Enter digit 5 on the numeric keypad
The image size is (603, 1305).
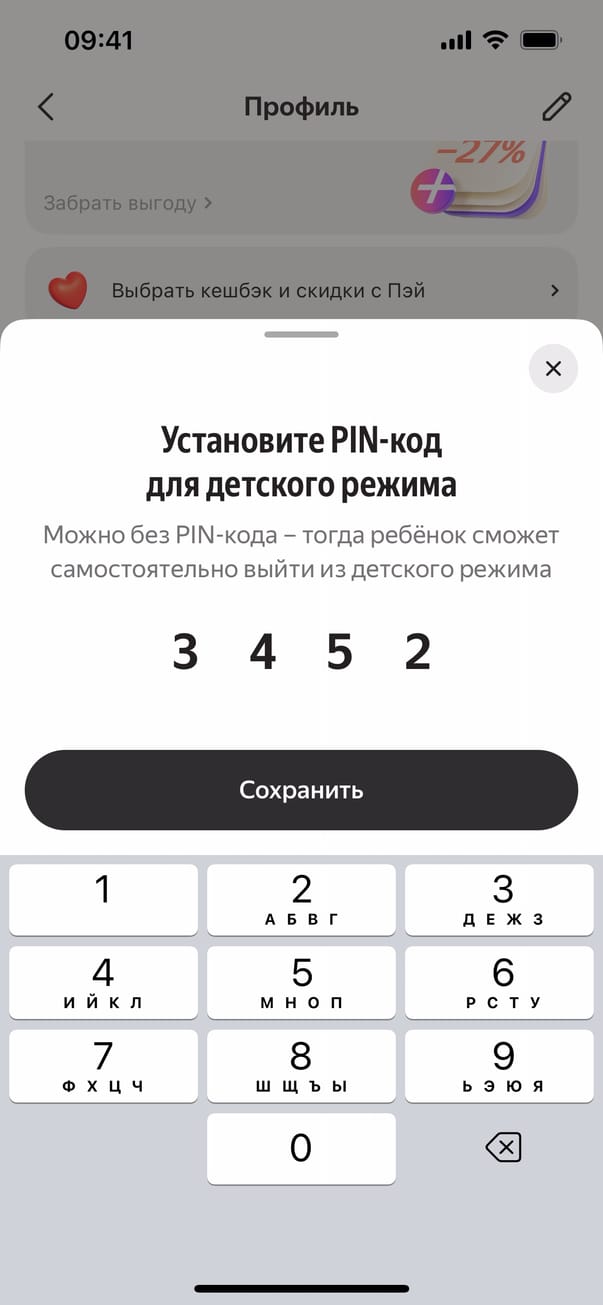301,982
